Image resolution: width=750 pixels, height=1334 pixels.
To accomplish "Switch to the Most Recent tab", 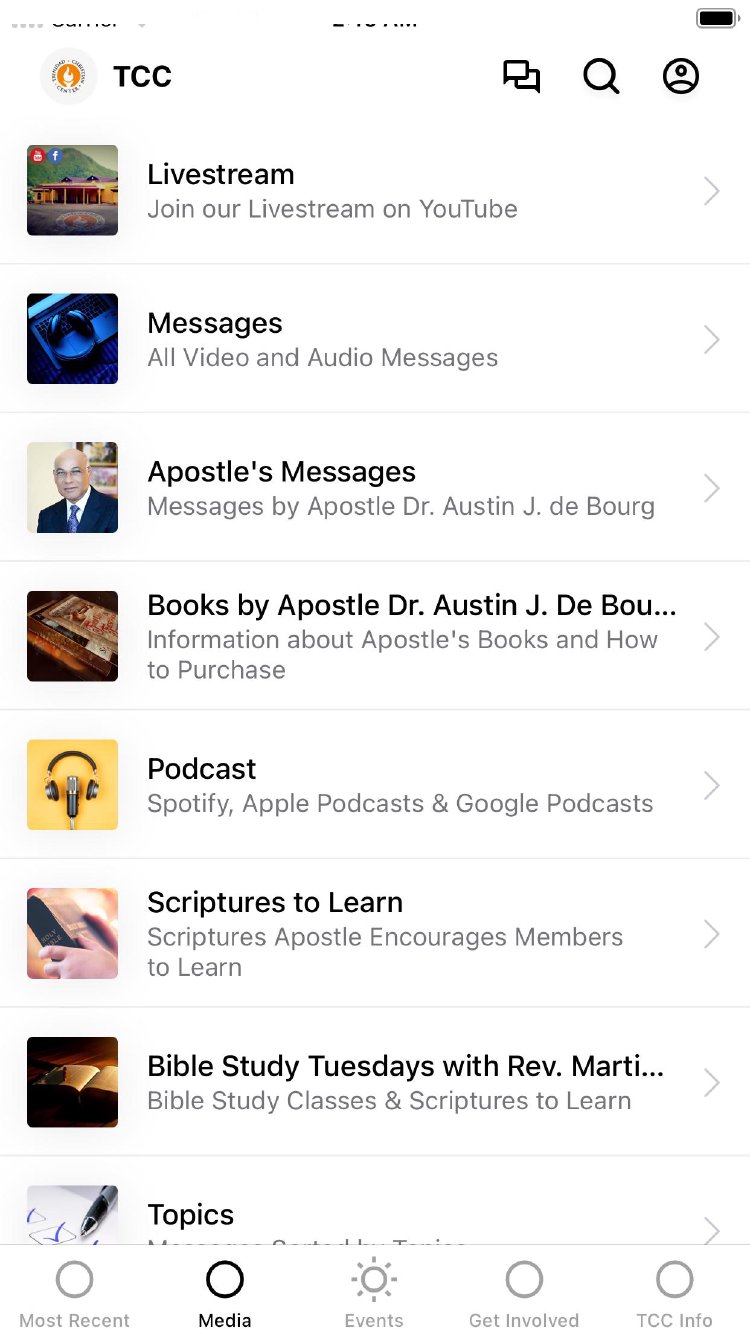I will tap(75, 1291).
